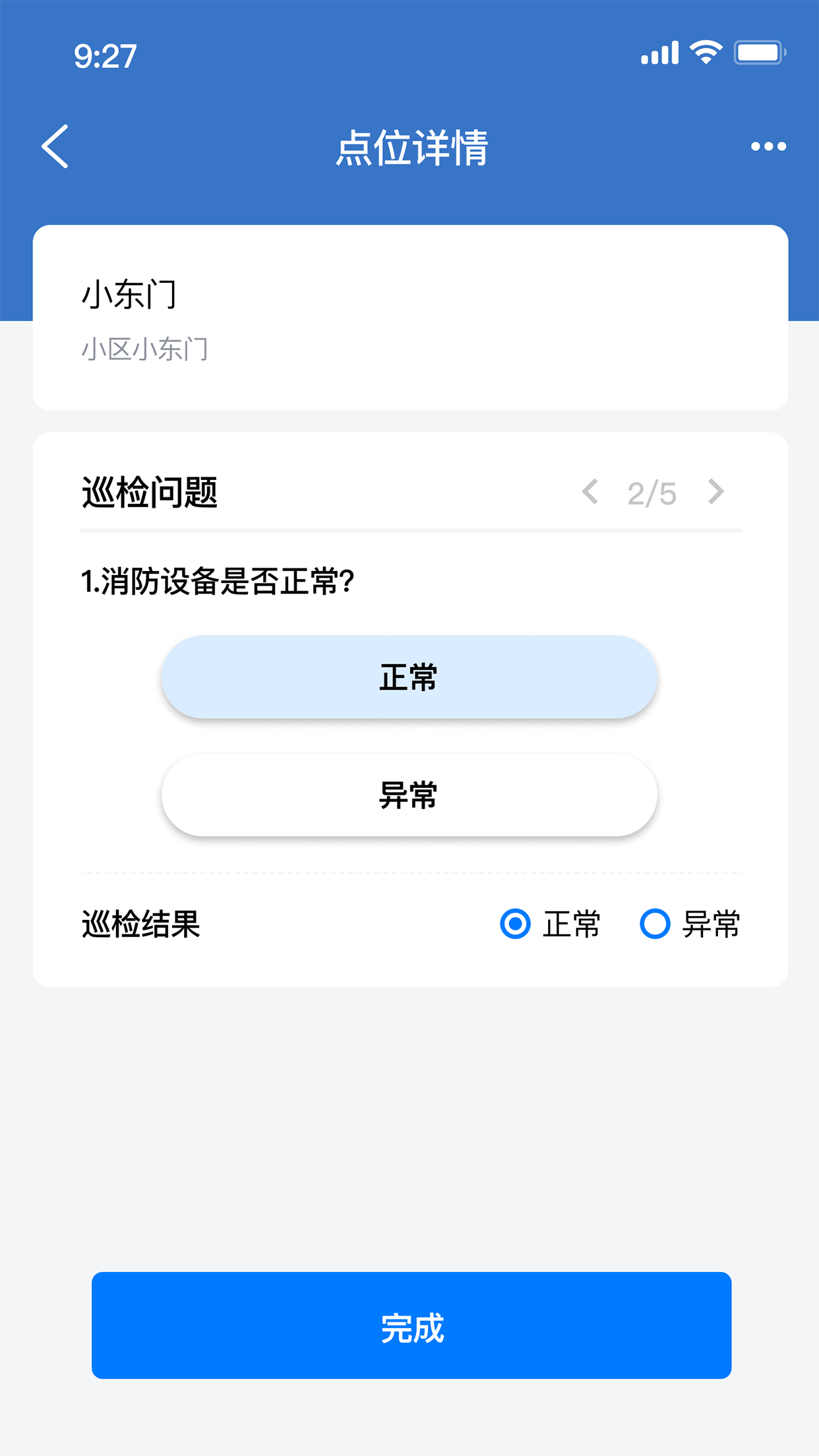Tap the 完成 button to finish
This screenshot has height=1456, width=819.
tap(411, 1325)
